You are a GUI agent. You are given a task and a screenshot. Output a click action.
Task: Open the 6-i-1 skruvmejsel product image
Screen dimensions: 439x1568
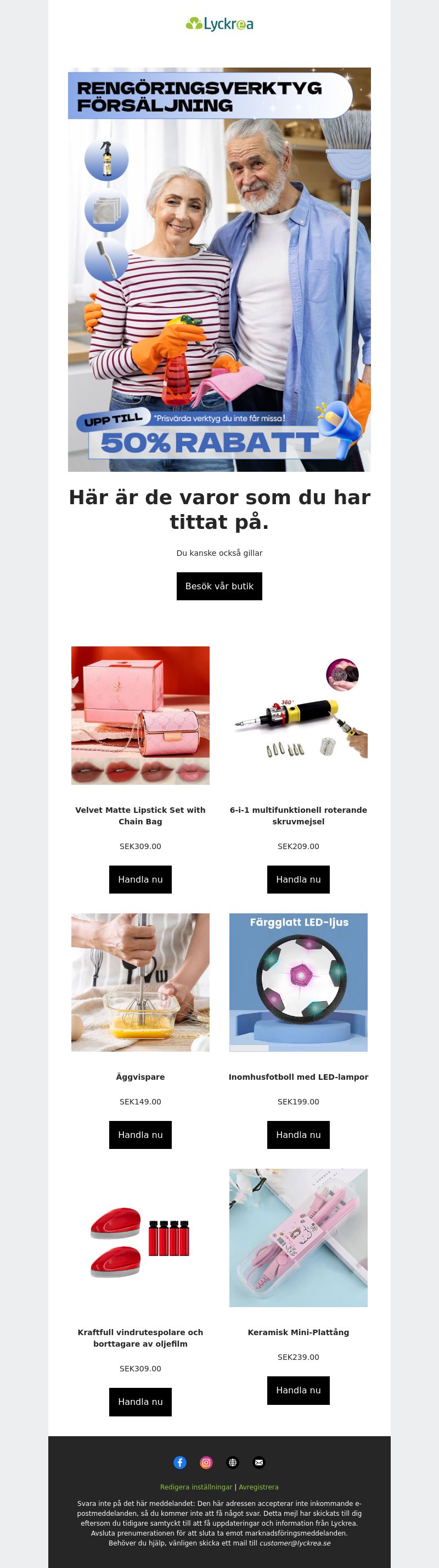(x=298, y=715)
